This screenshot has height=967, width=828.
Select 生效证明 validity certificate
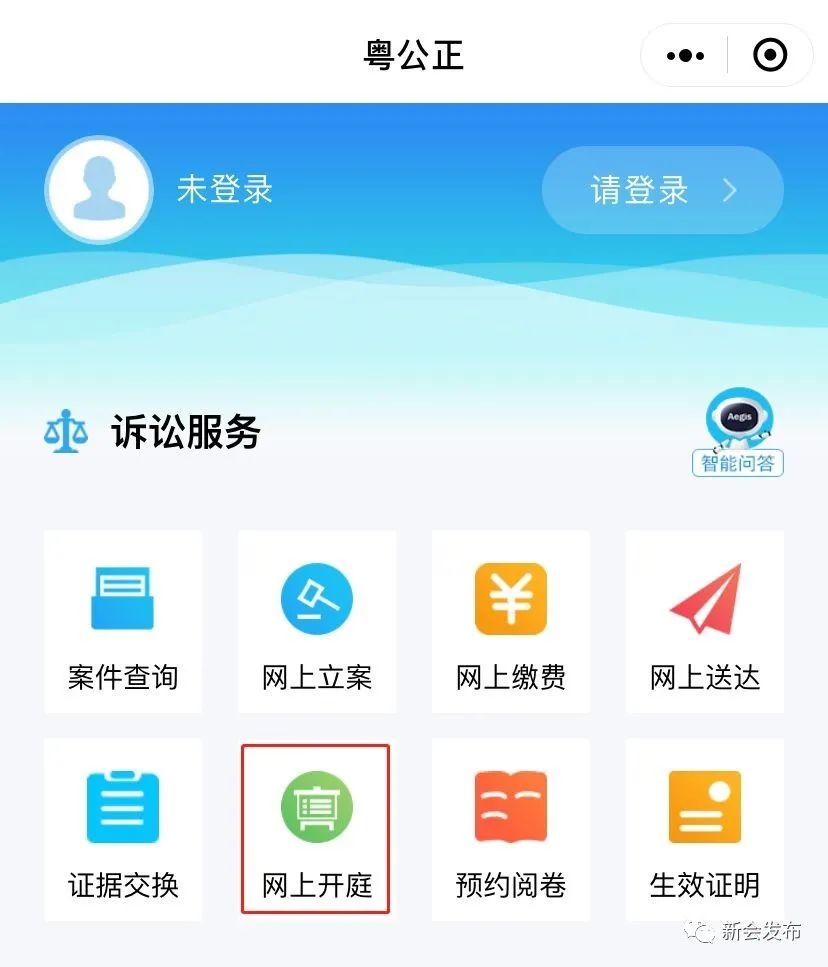[705, 830]
